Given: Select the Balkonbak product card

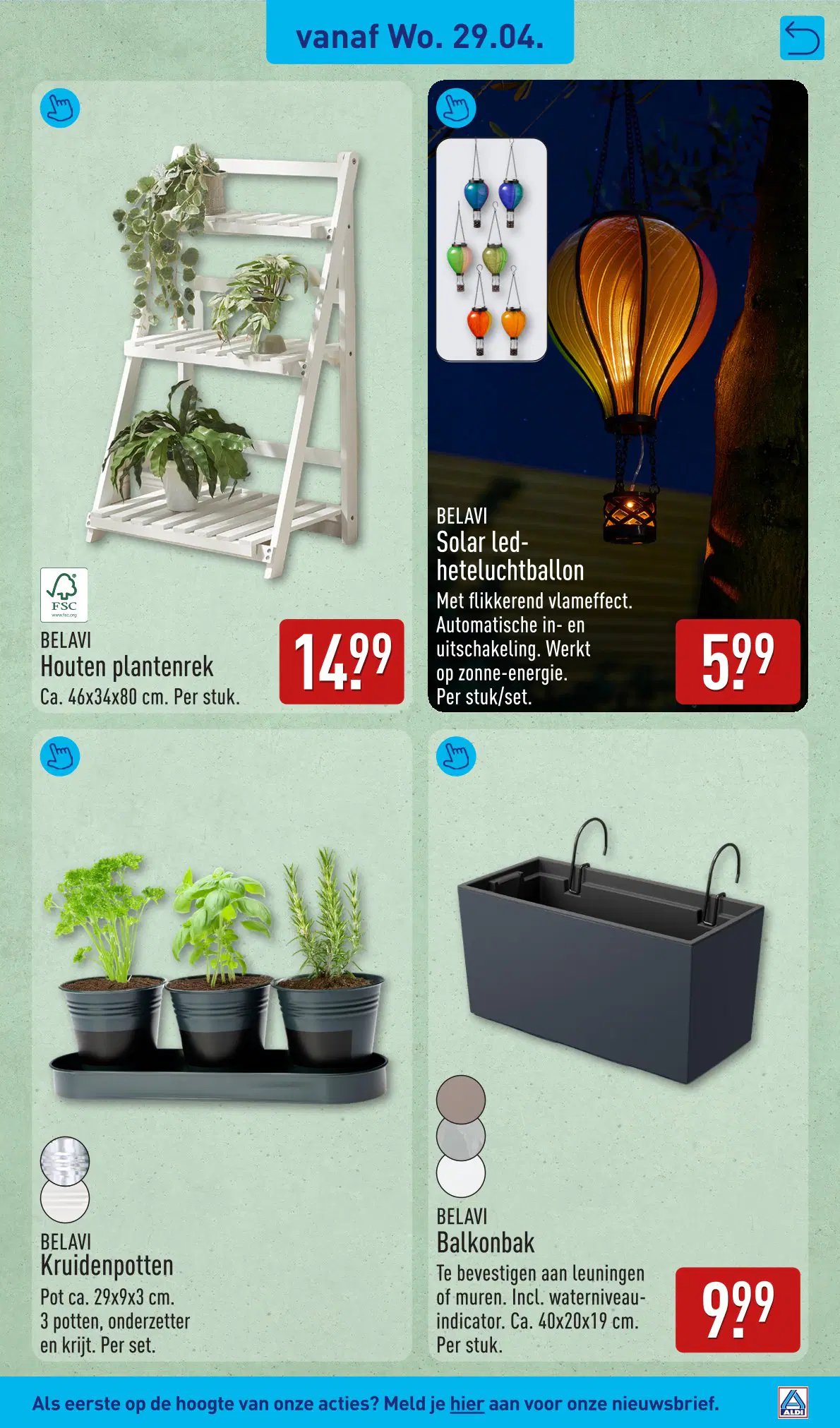Looking at the screenshot, I should pos(618,1045).
